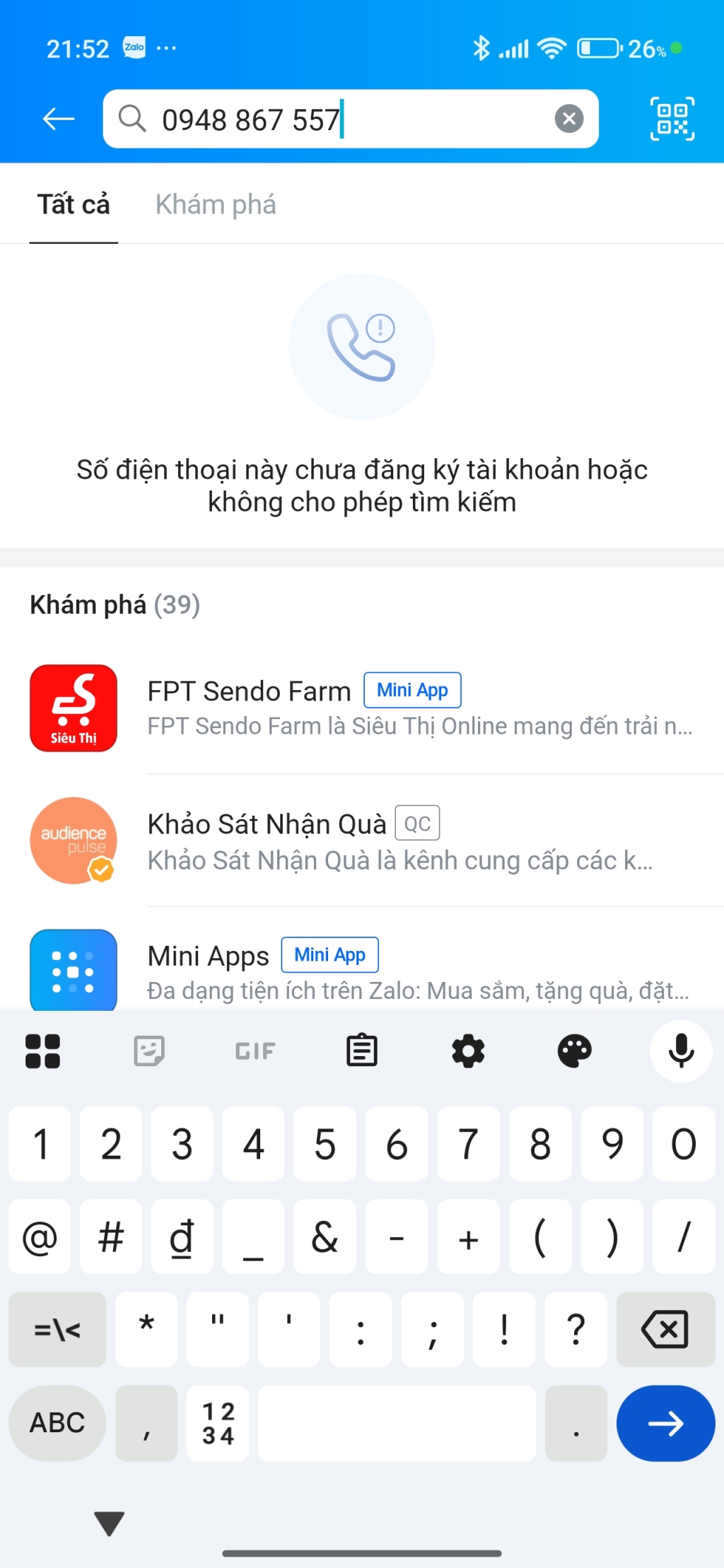Open the QR code scanner
The image size is (724, 1568).
tap(672, 119)
